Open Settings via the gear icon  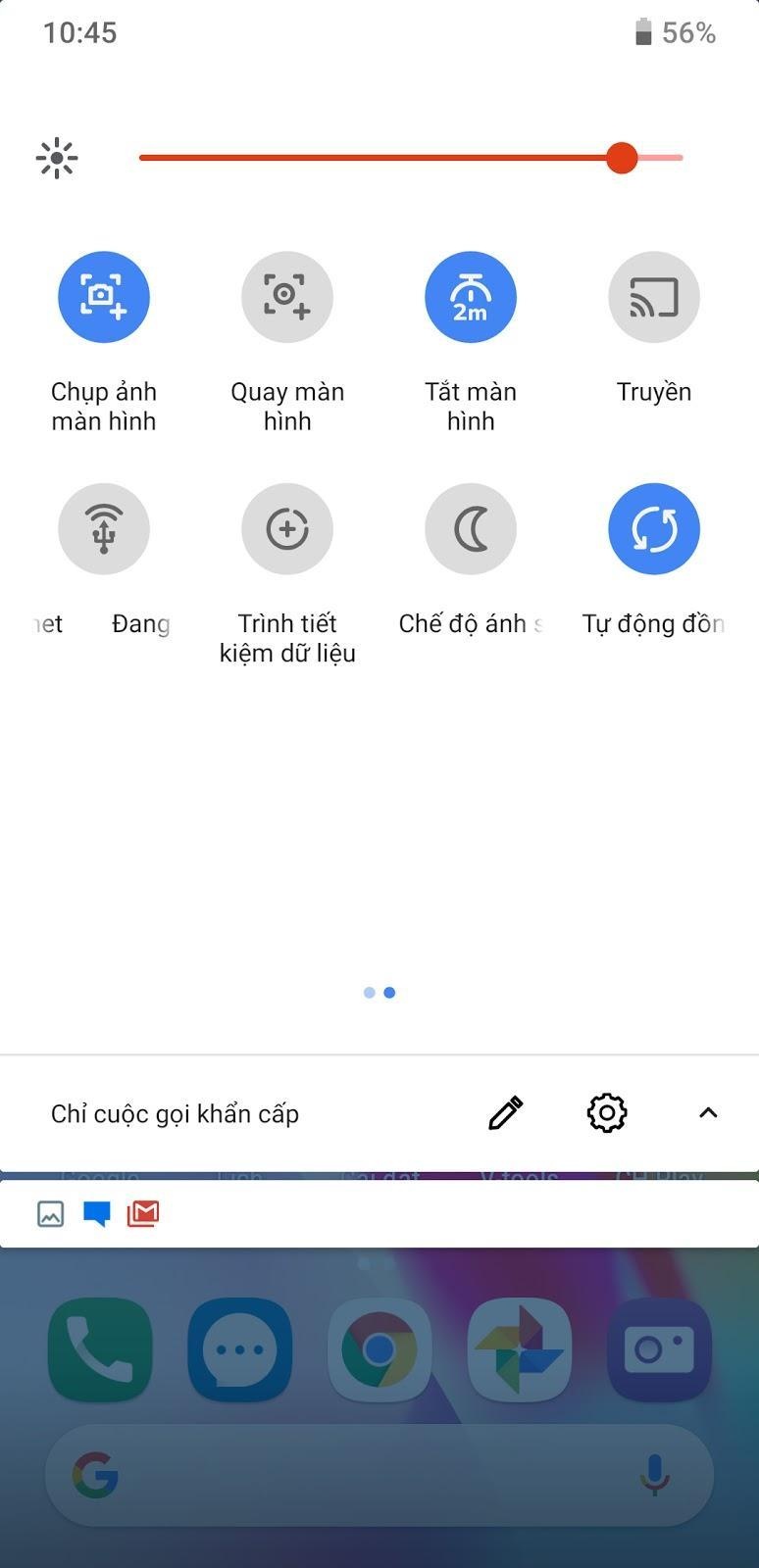point(605,1113)
